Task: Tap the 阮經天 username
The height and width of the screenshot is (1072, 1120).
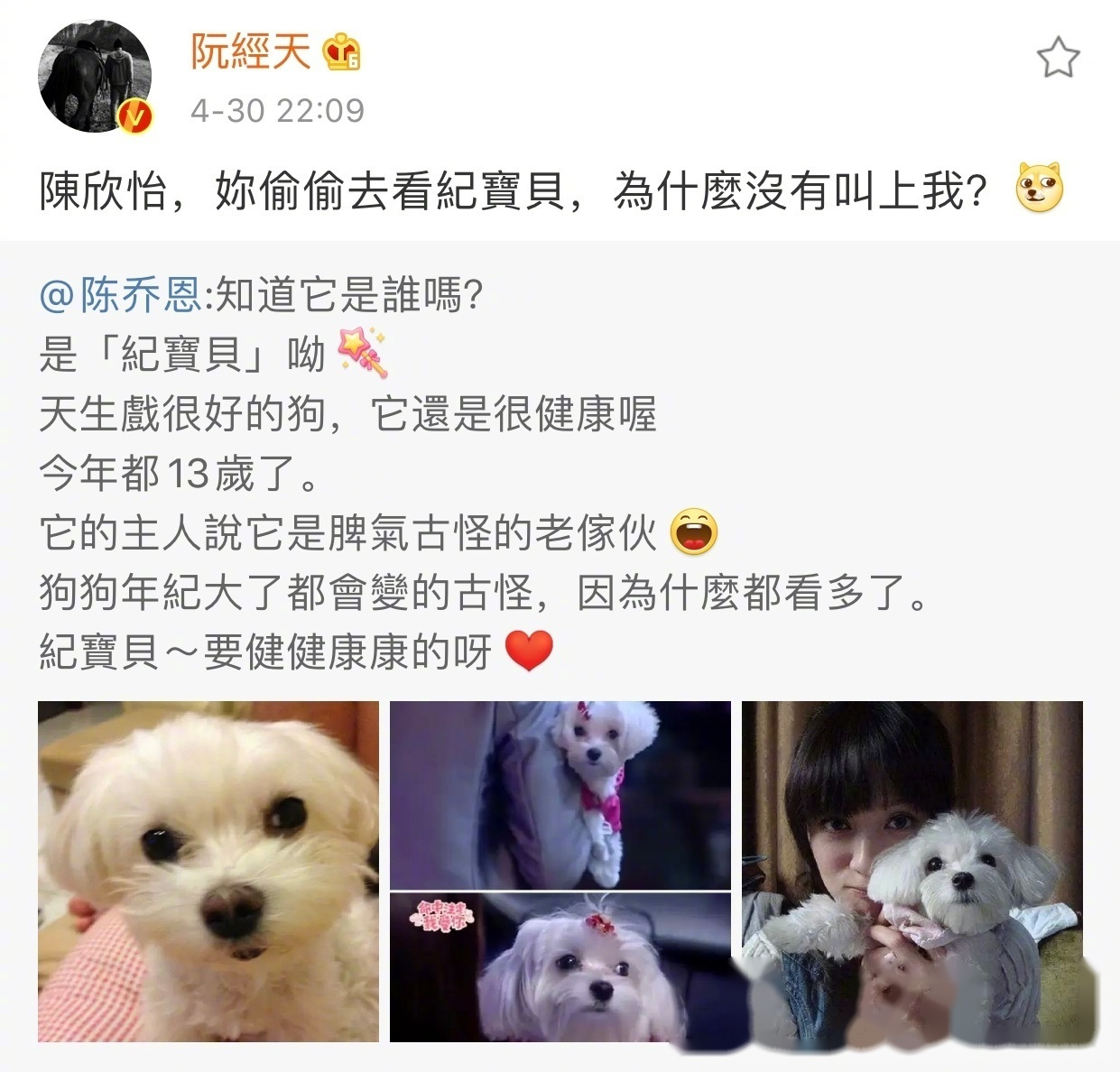Action: [x=251, y=51]
